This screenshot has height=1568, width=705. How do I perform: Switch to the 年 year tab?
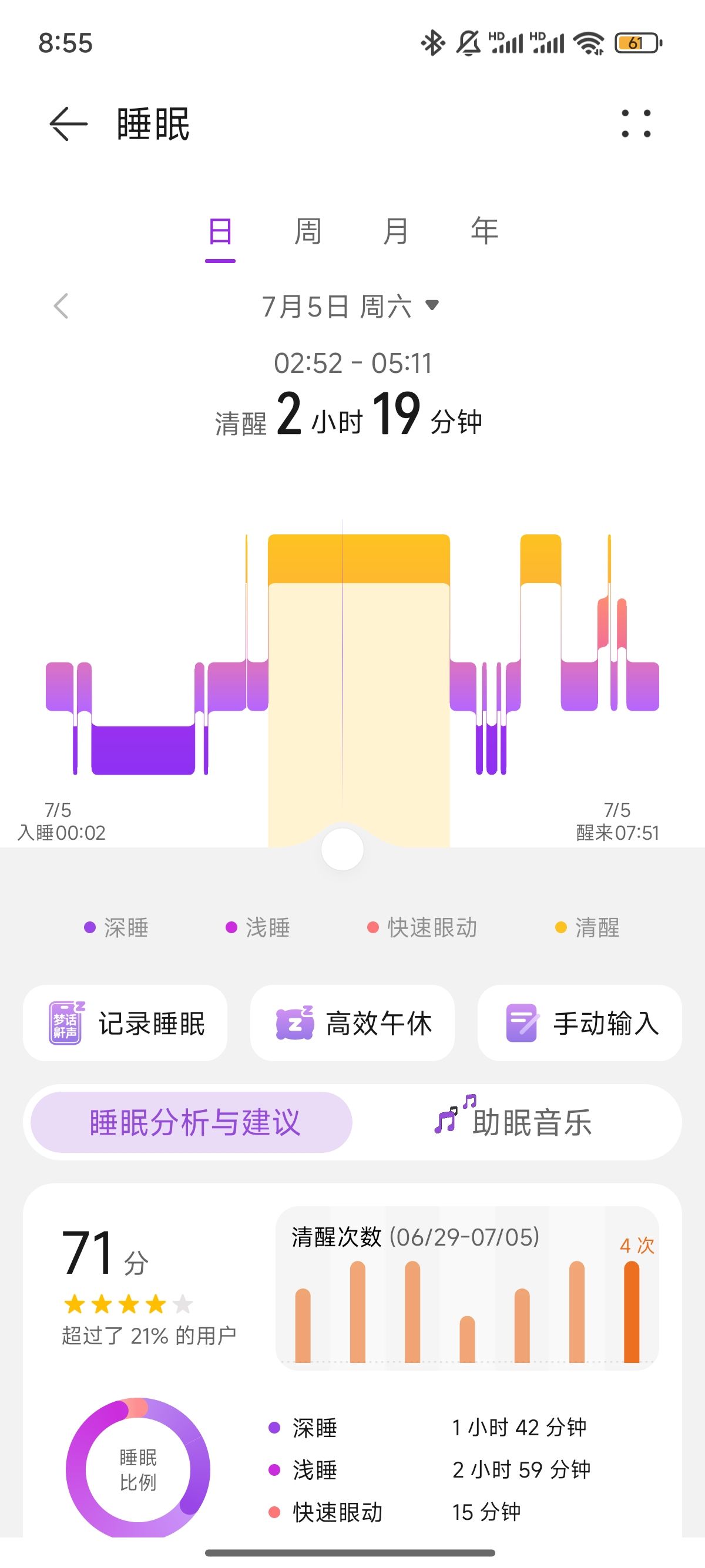pyautogui.click(x=484, y=232)
